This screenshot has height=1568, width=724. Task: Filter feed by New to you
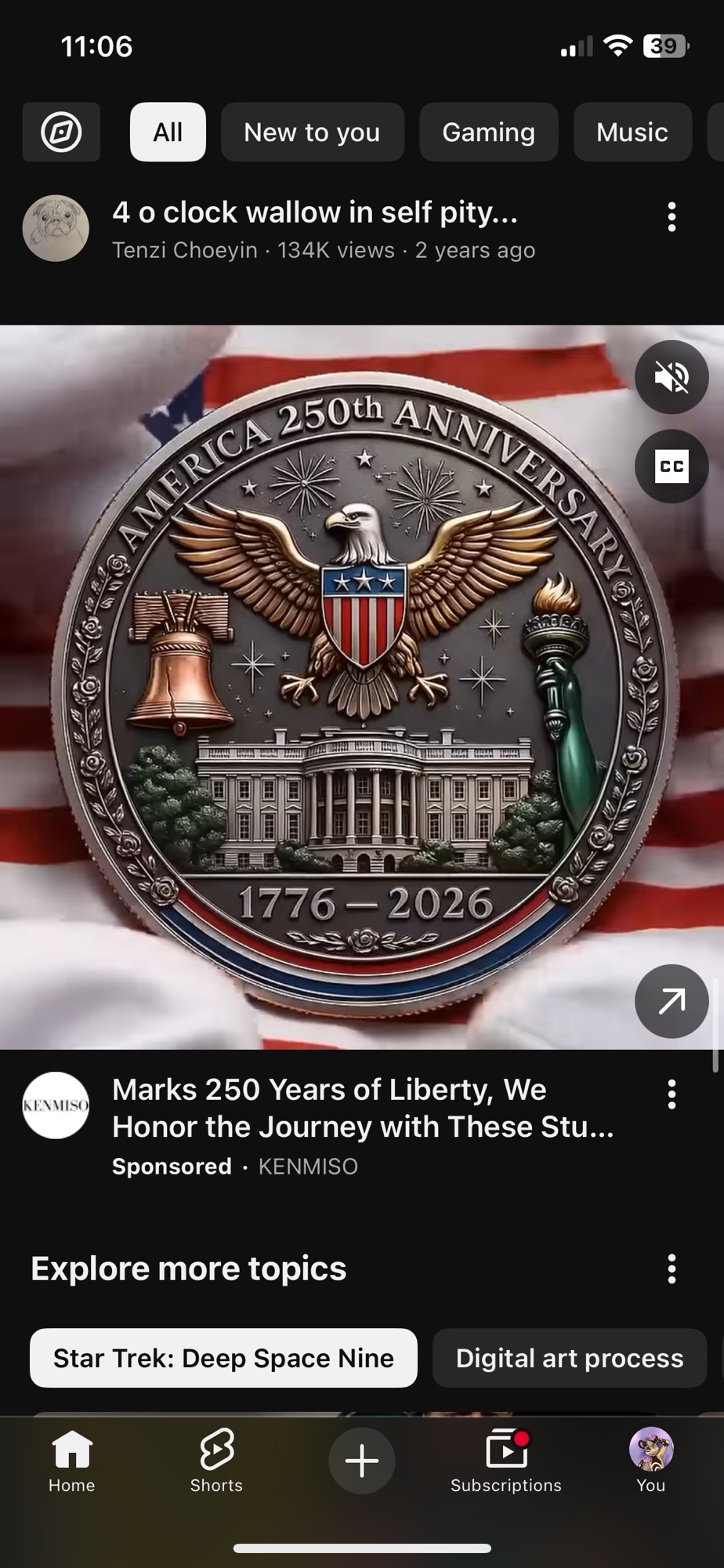(312, 132)
